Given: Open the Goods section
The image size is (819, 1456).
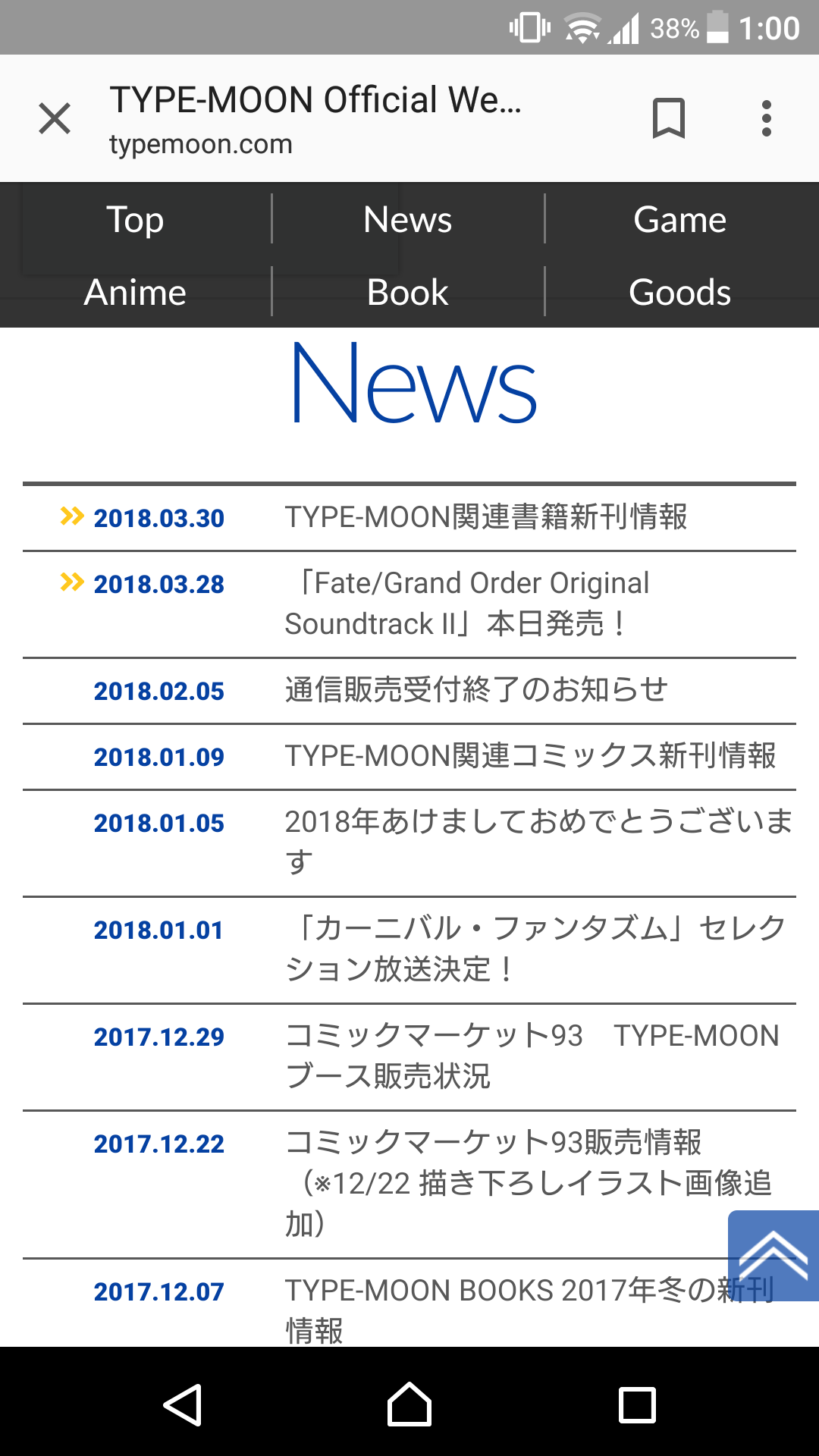Looking at the screenshot, I should 680,292.
